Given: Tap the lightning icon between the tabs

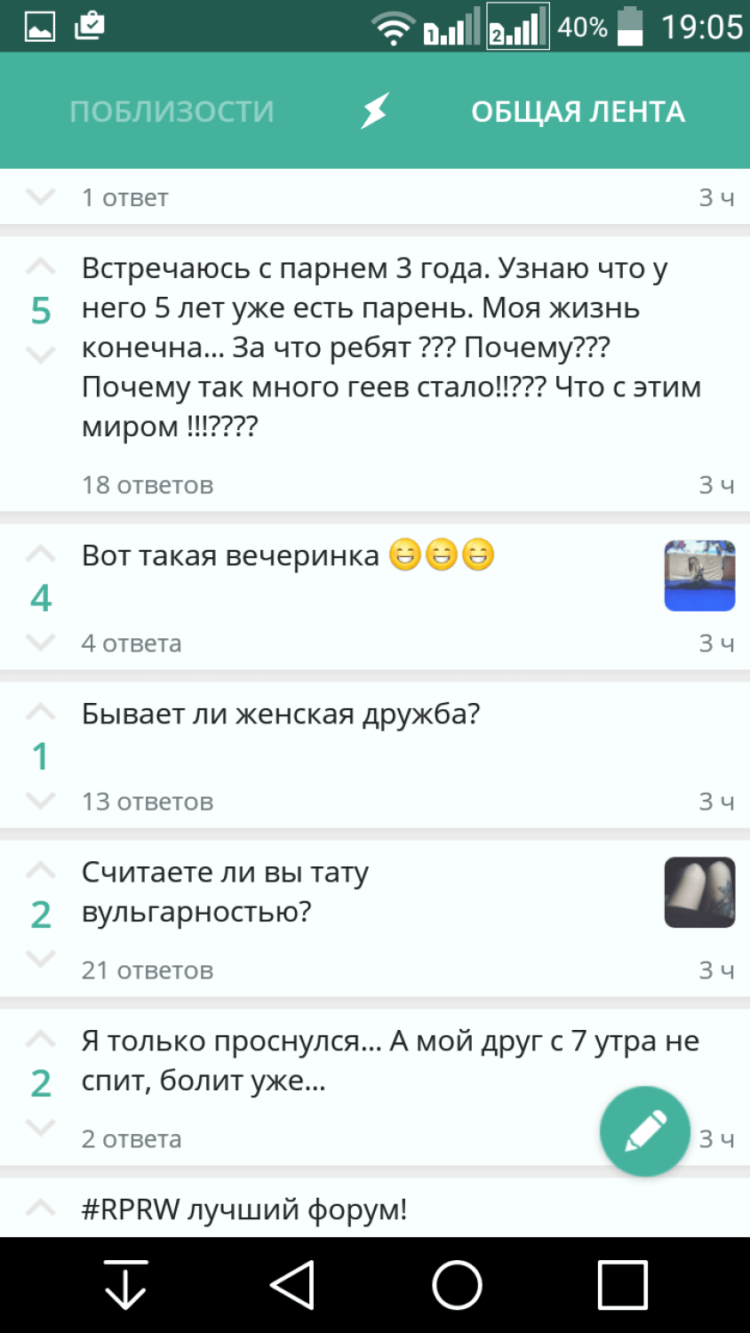Looking at the screenshot, I should pyautogui.click(x=375, y=111).
